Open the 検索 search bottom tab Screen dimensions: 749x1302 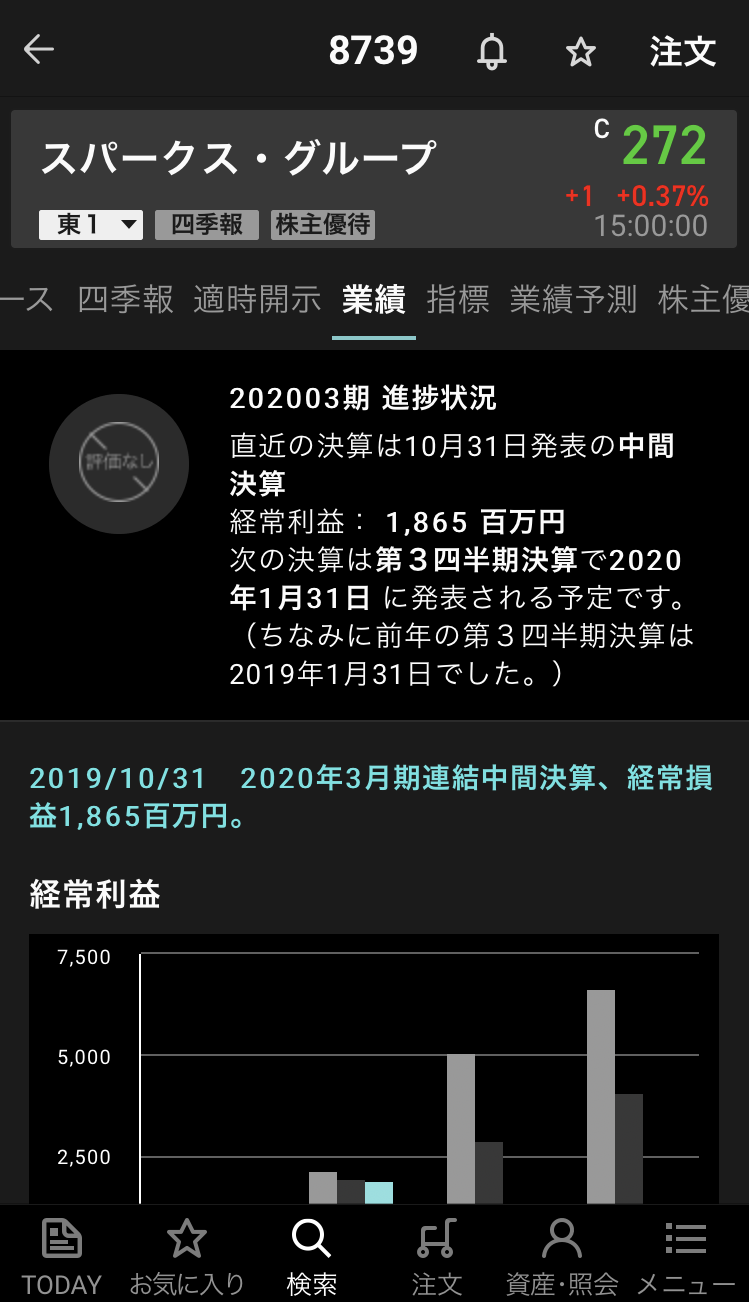(311, 1256)
